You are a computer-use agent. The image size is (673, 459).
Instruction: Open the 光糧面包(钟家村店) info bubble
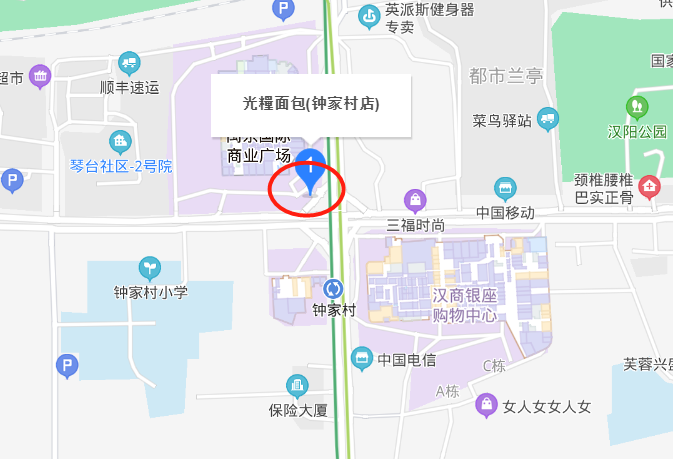point(311,104)
